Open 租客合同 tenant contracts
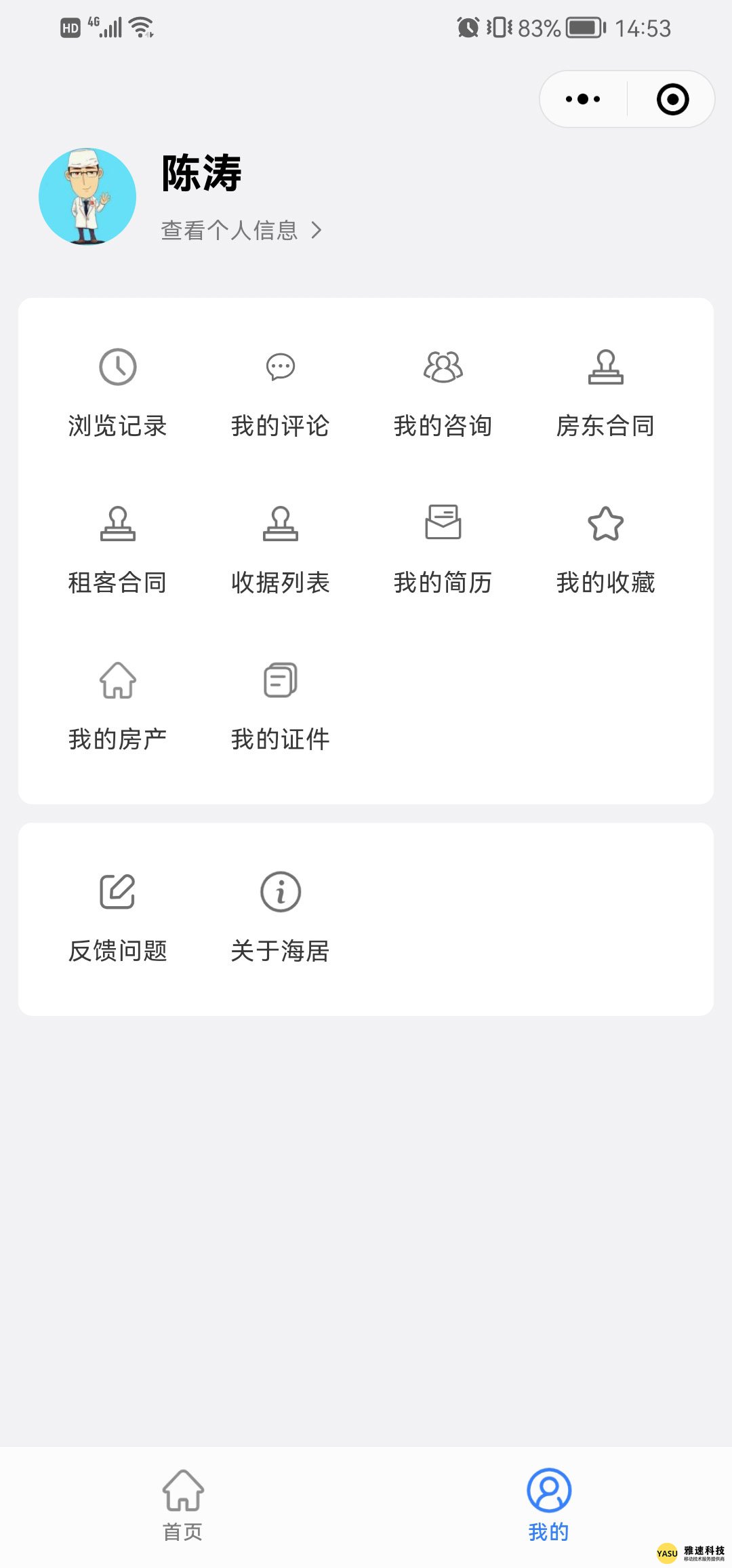This screenshot has width=732, height=1568. tap(118, 549)
